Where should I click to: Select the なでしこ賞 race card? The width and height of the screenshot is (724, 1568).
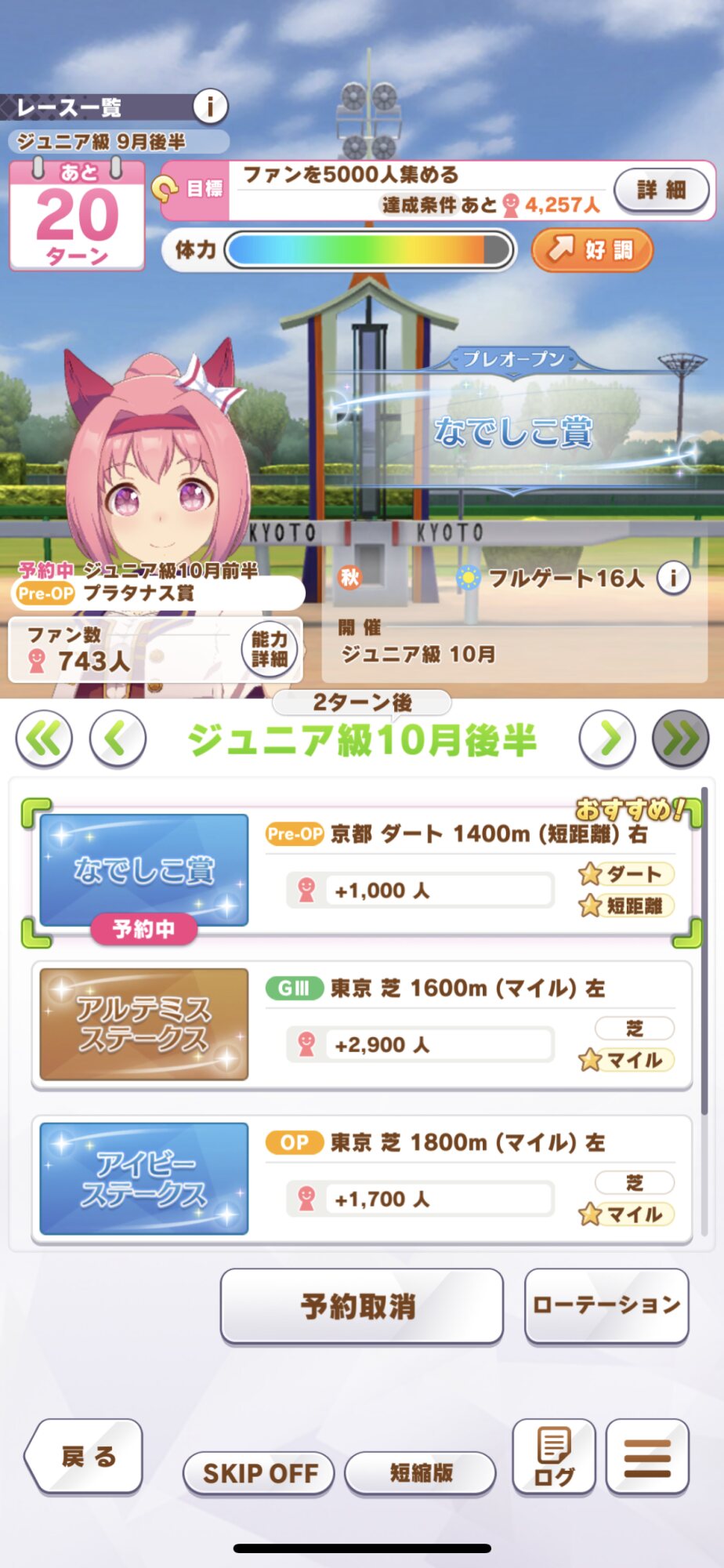point(362,871)
